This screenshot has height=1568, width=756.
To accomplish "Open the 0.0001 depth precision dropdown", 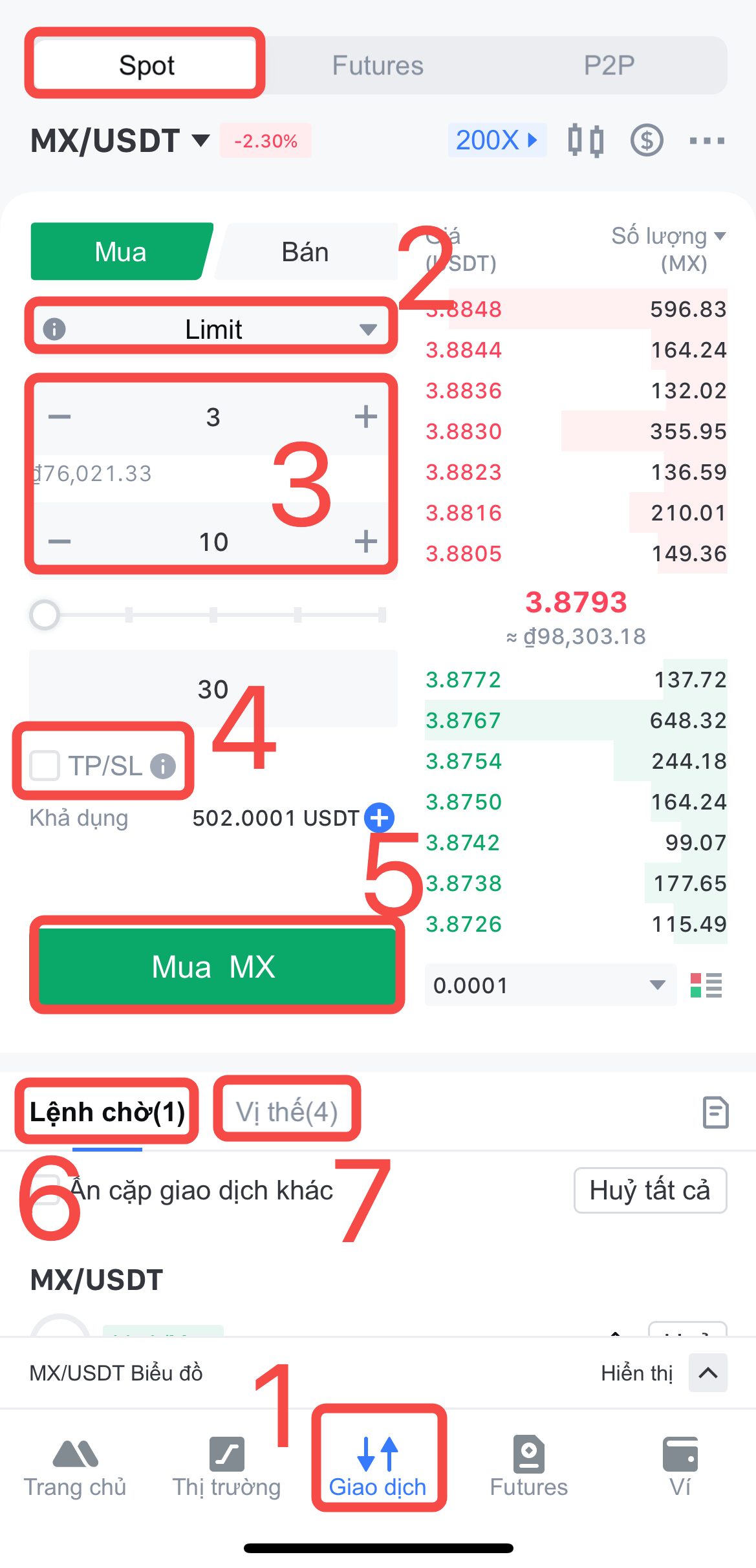I will click(550, 985).
